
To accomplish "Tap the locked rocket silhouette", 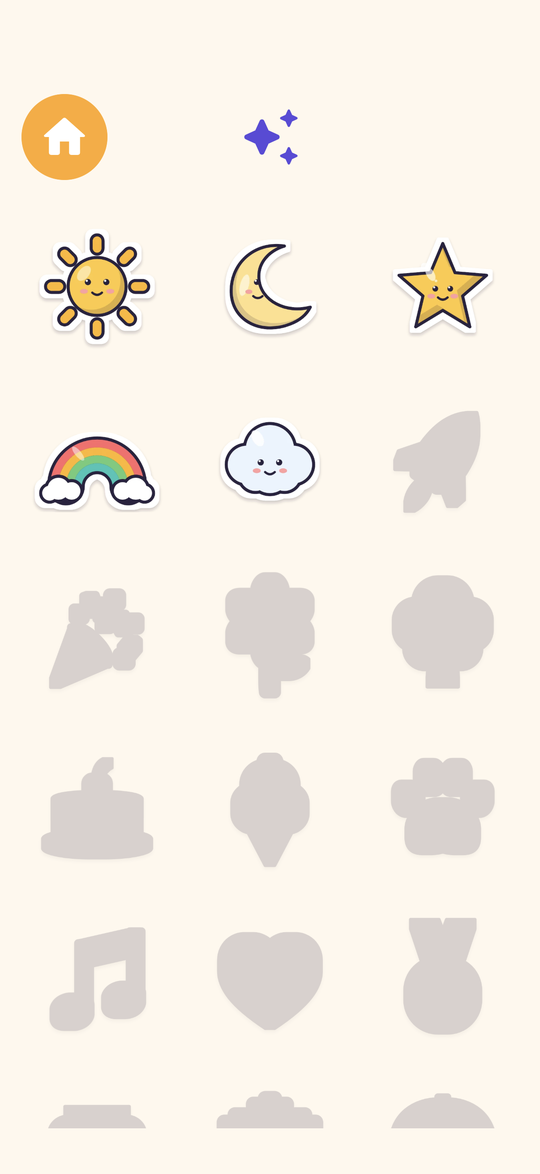I will (x=437, y=461).
